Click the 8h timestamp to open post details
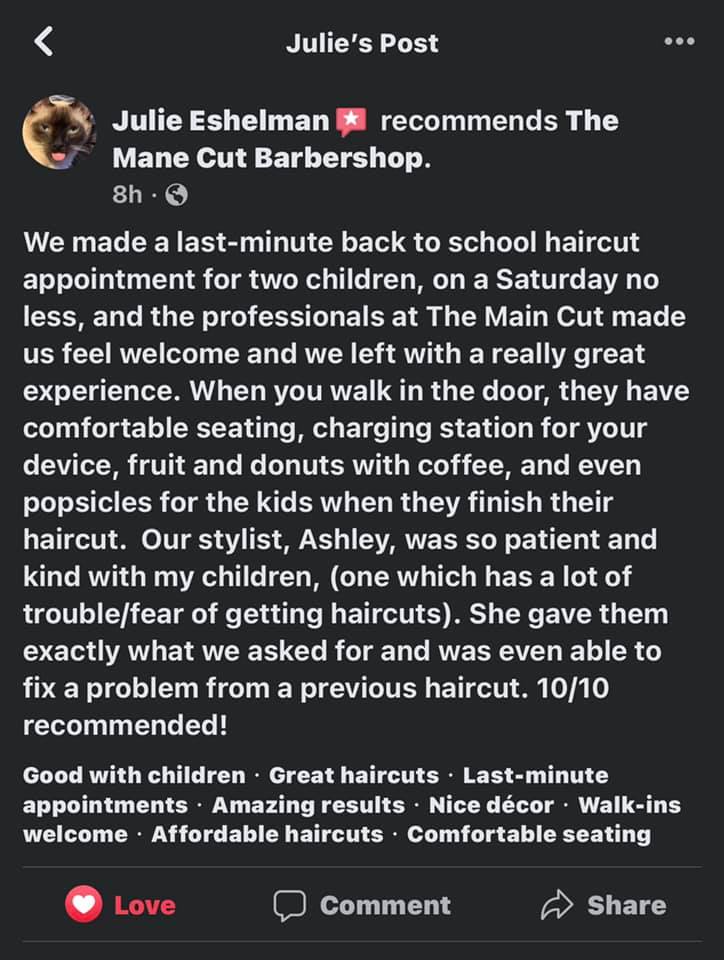The image size is (724, 960). 127,194
